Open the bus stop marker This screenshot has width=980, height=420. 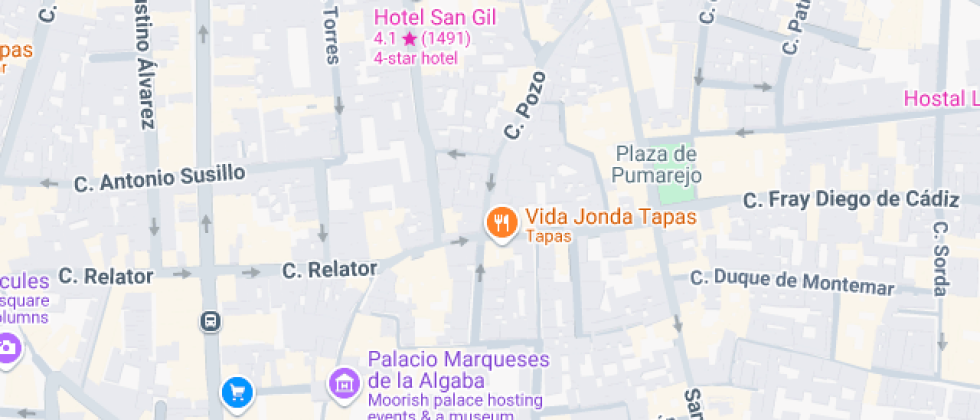pos(211,321)
